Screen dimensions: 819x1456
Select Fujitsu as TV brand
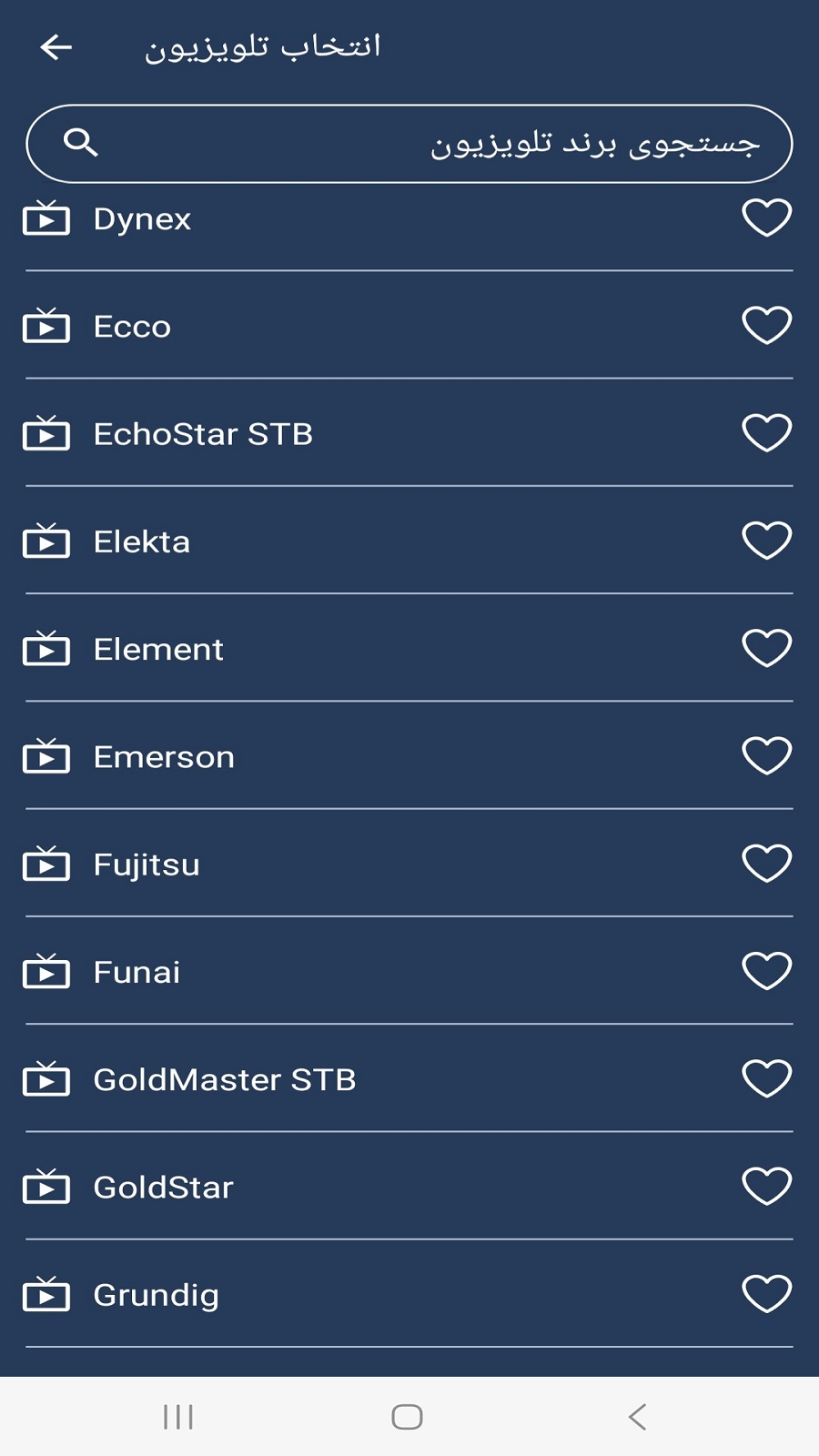coord(147,864)
